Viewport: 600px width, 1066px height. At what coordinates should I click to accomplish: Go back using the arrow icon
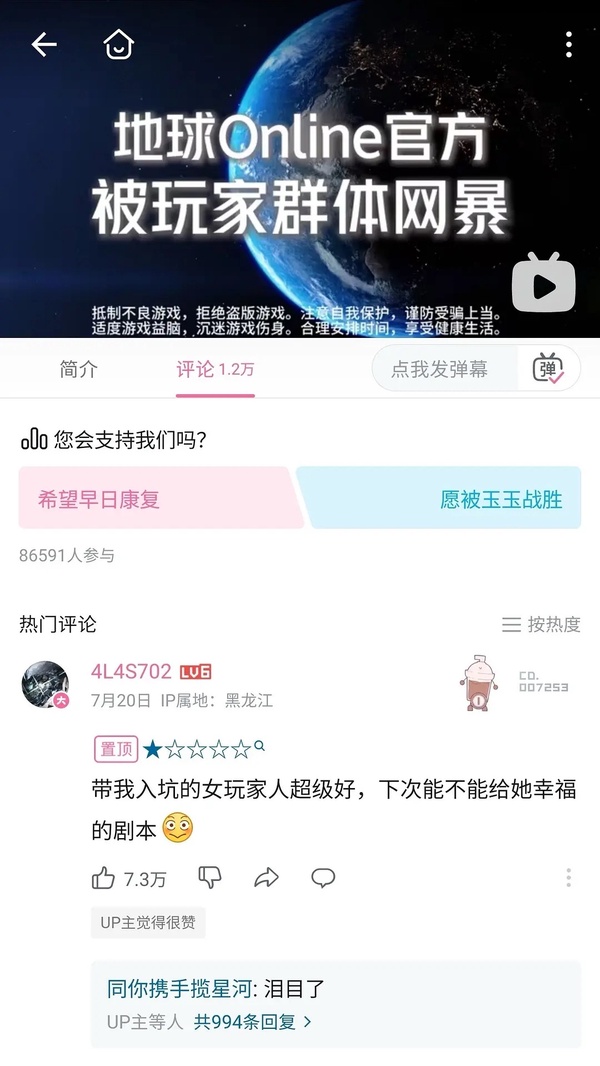44,44
